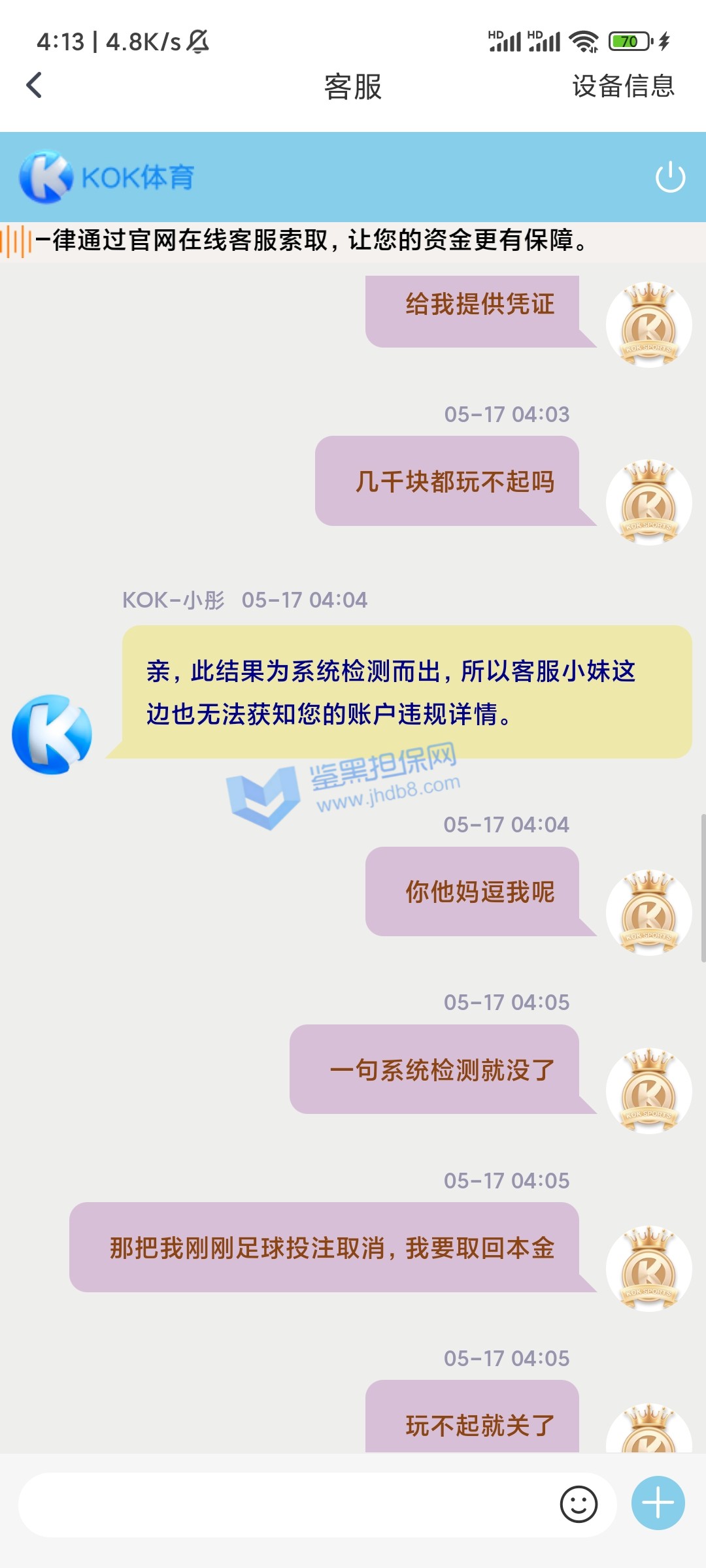Focus the message input field

tap(288, 1505)
